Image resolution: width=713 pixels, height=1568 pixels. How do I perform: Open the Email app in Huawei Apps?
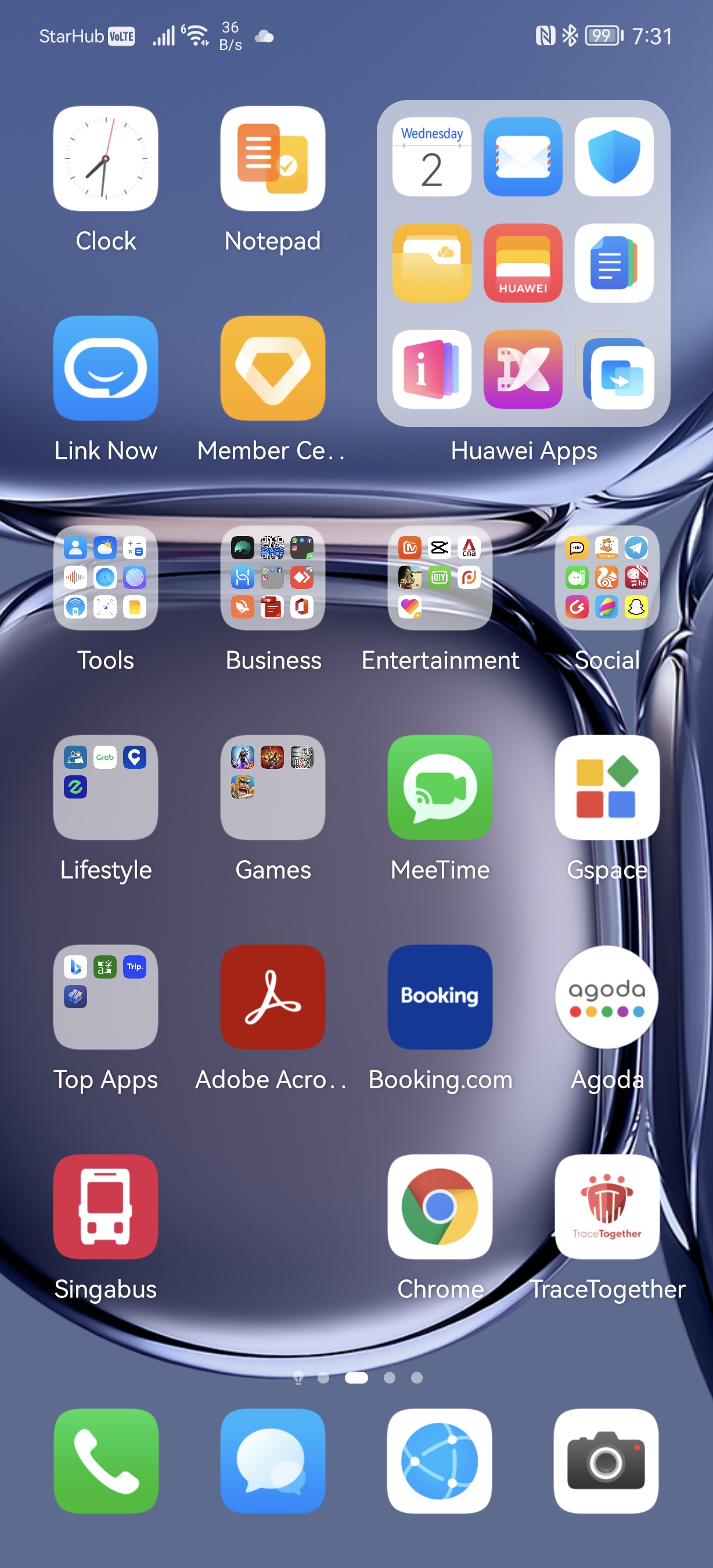(523, 157)
